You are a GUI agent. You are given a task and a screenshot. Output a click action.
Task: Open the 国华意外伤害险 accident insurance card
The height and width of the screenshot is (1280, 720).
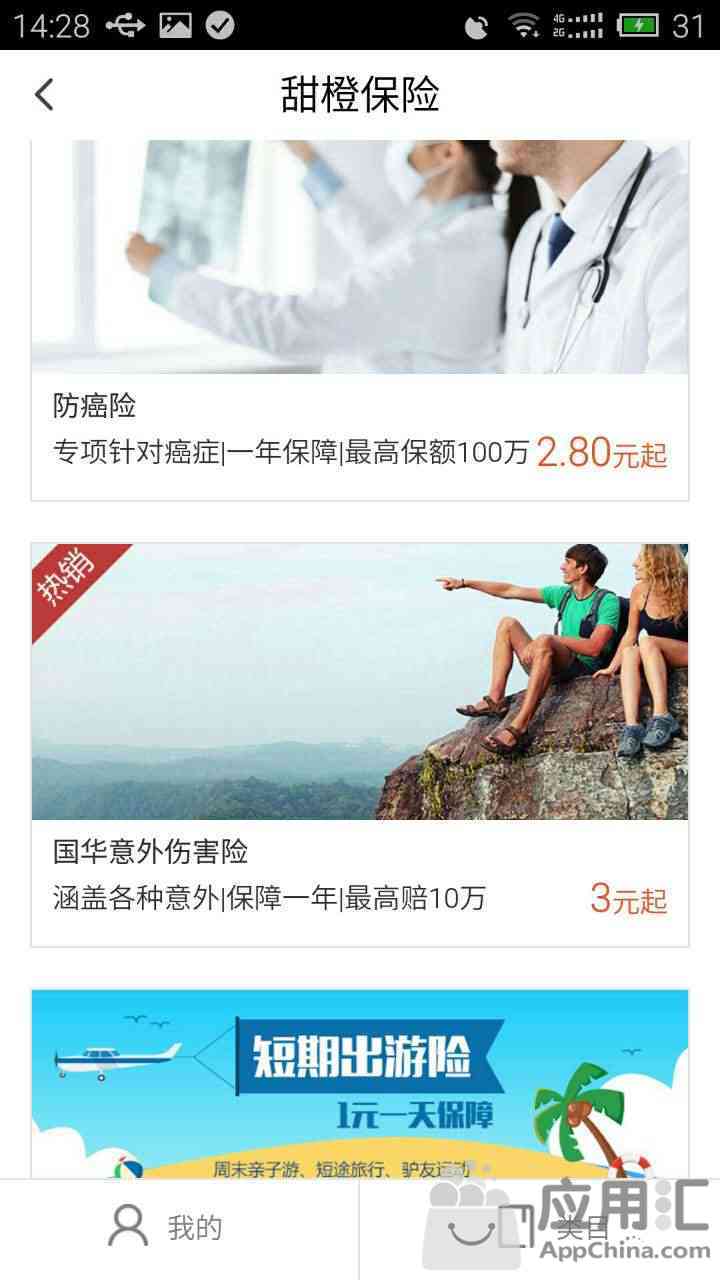(x=360, y=744)
